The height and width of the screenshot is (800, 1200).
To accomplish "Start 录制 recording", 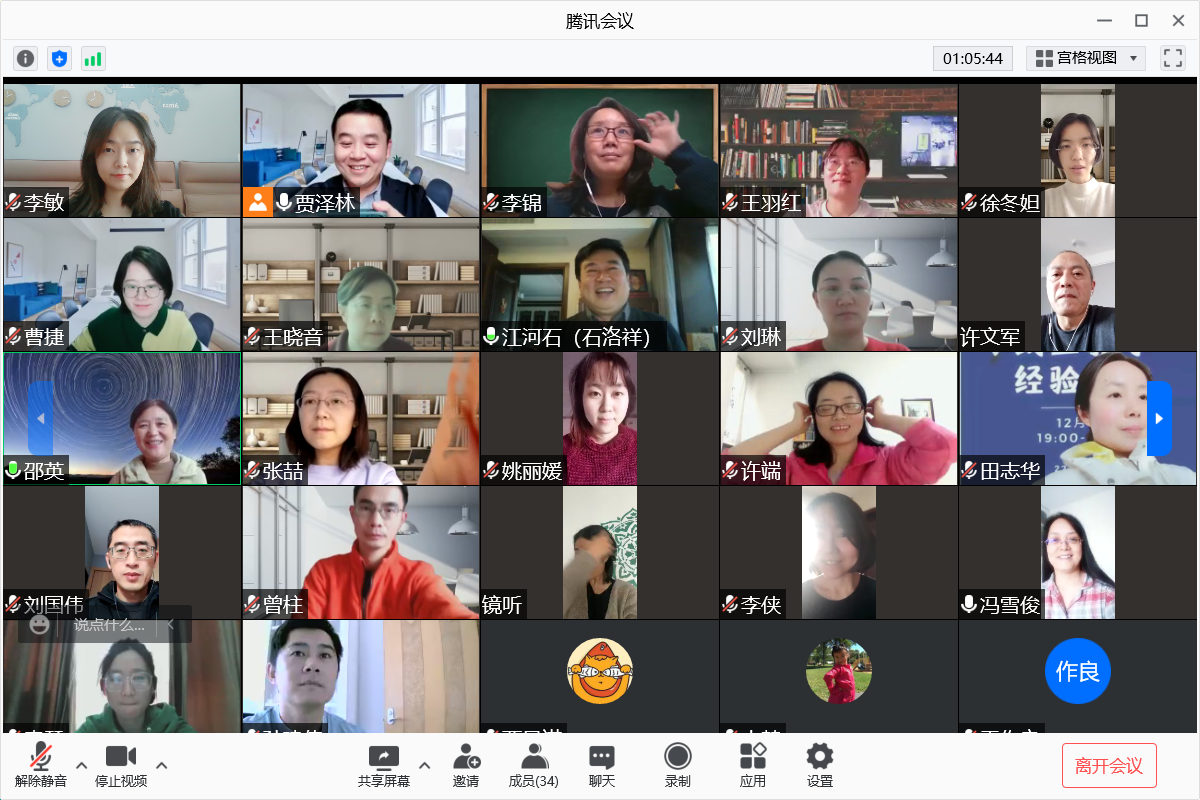I will (678, 766).
